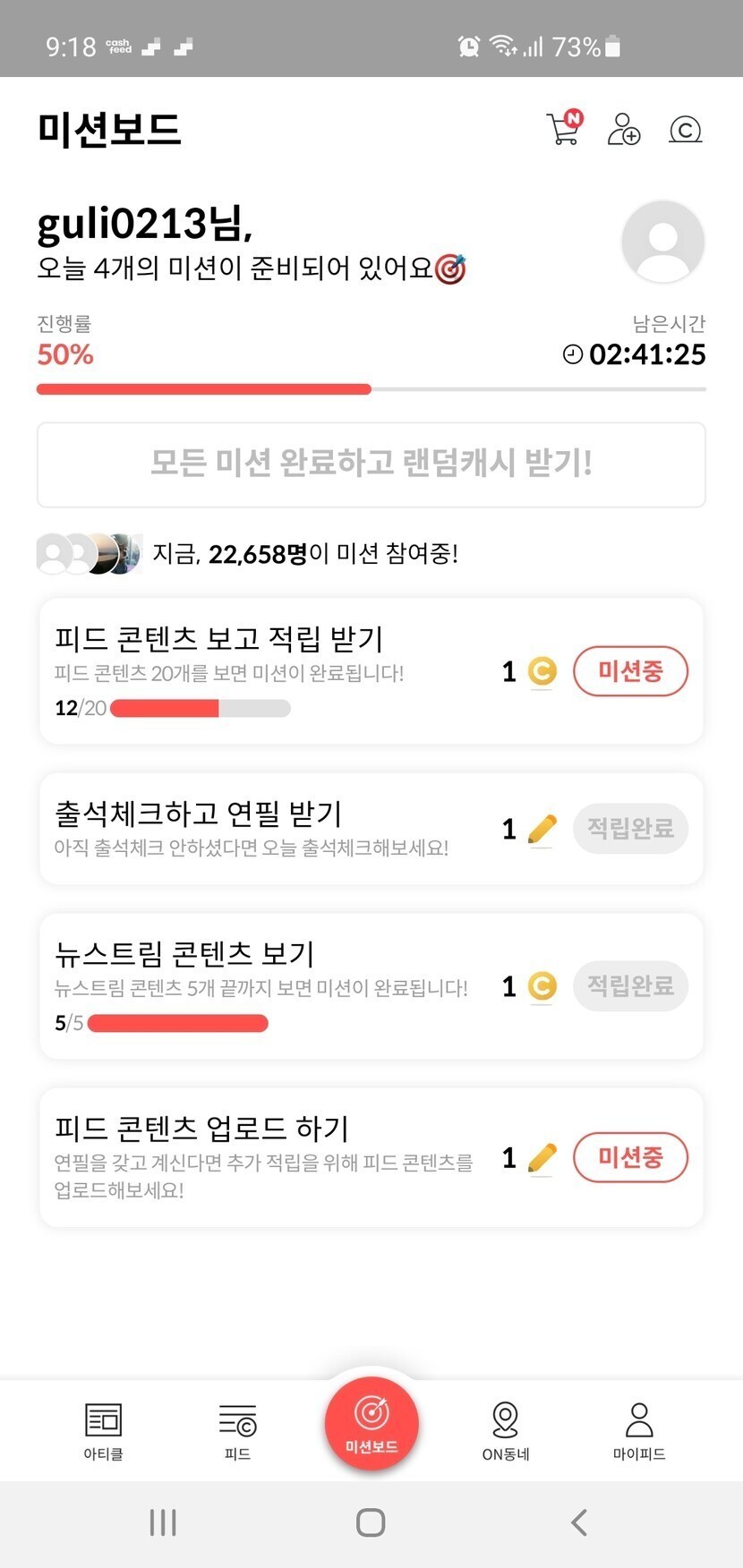
Task: Open the profile avatar picture
Action: tap(662, 242)
